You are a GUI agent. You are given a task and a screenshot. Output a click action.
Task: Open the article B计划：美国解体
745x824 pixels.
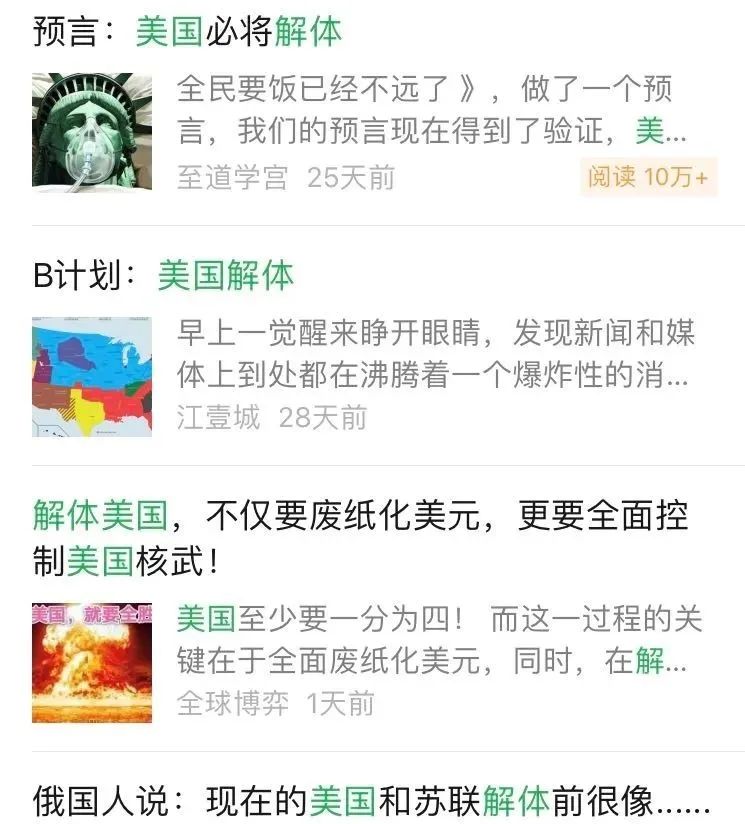(164, 276)
